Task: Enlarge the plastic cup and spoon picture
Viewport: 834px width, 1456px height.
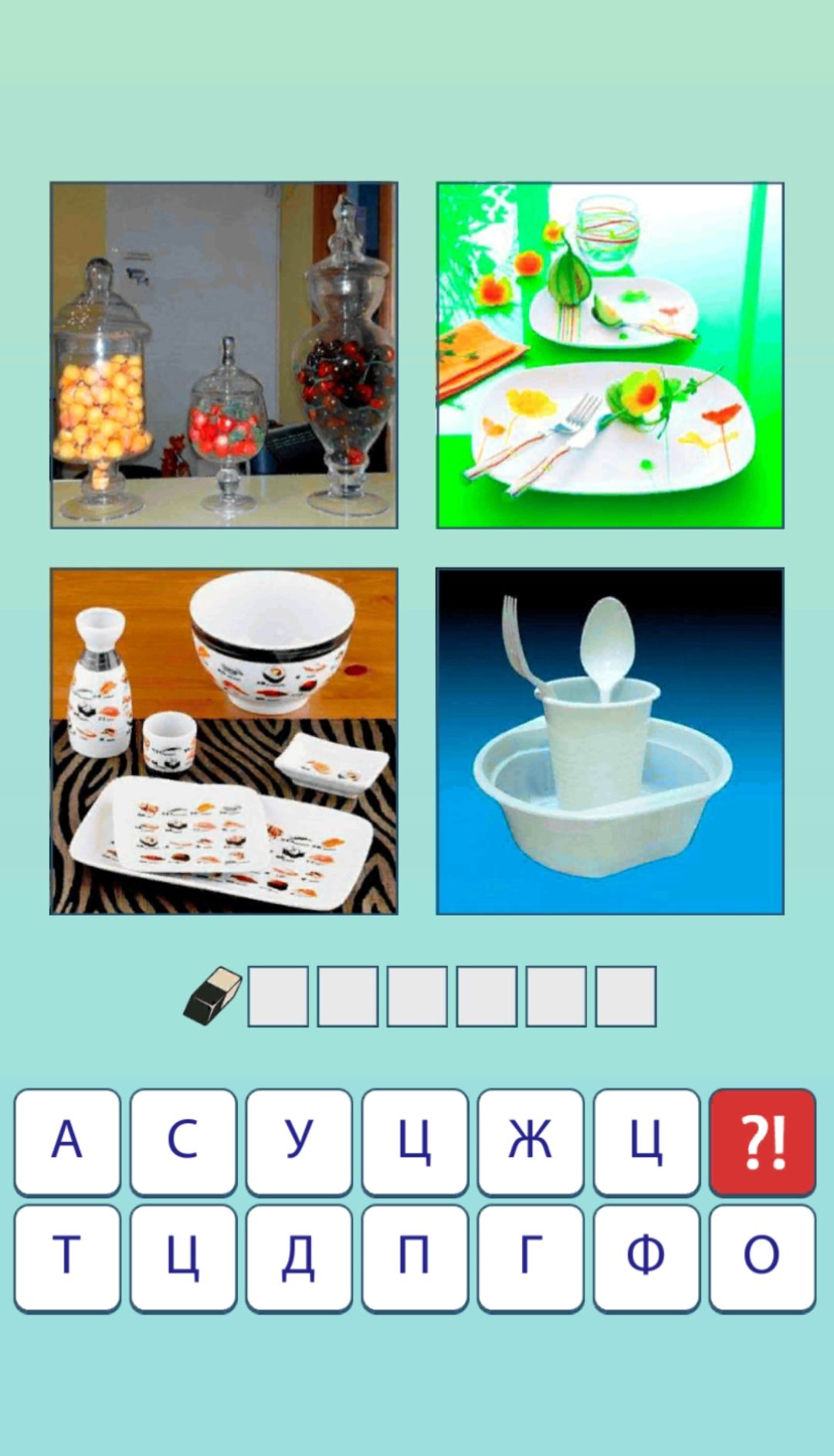Action: tap(610, 741)
